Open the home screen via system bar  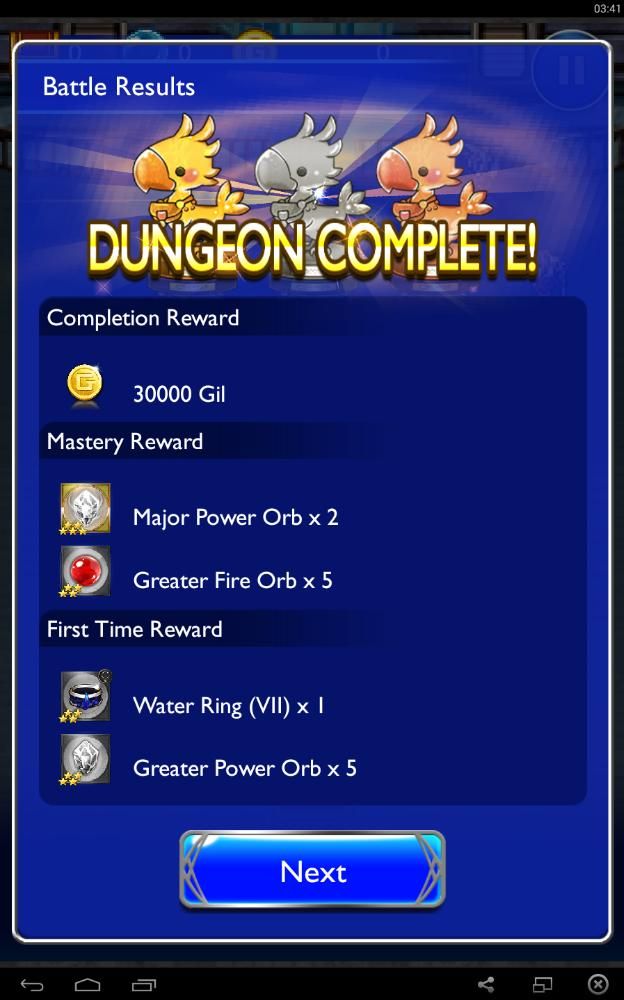pyautogui.click(x=87, y=985)
